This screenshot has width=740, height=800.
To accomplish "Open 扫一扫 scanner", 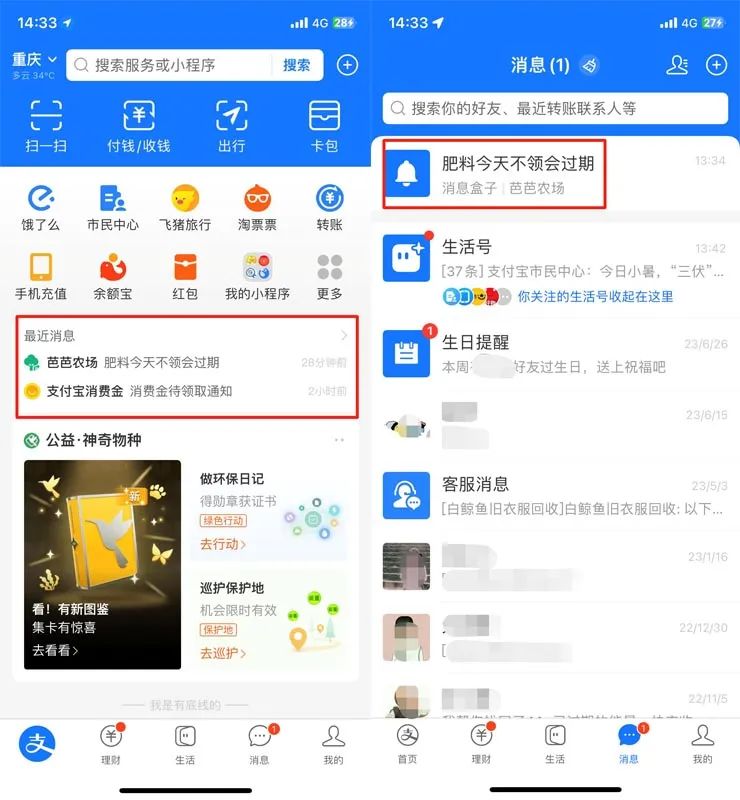I will 46,127.
